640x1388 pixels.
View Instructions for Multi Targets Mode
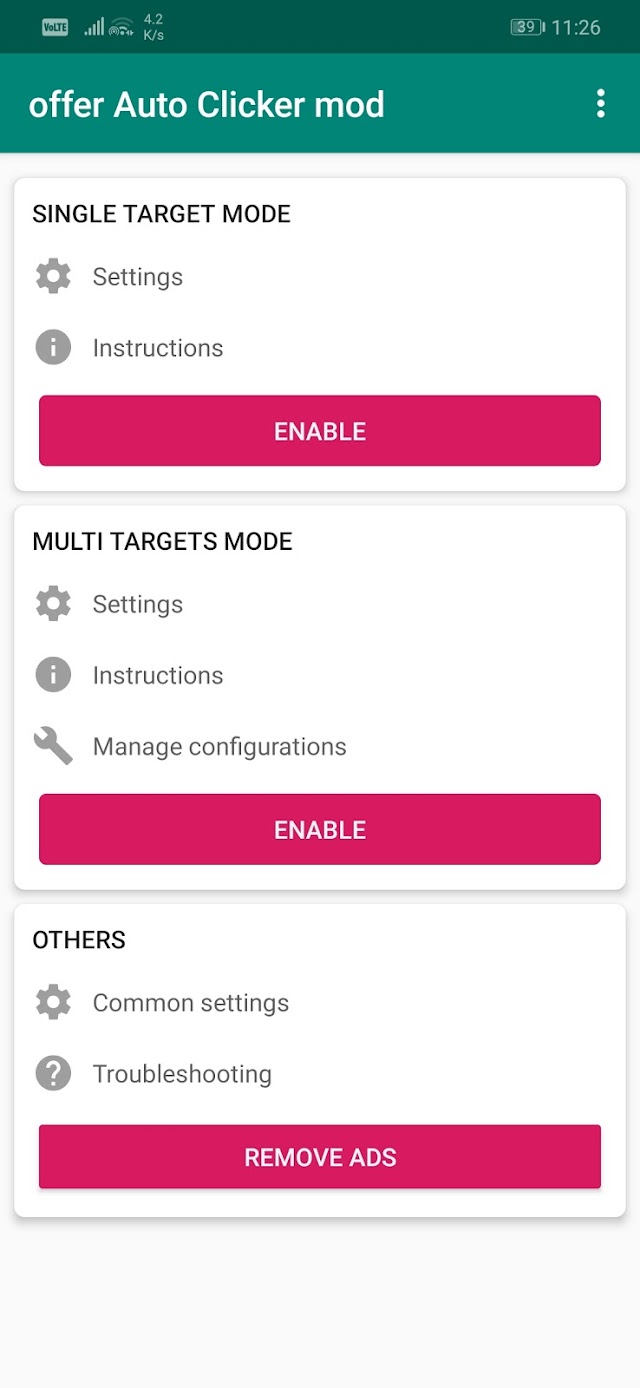point(157,675)
